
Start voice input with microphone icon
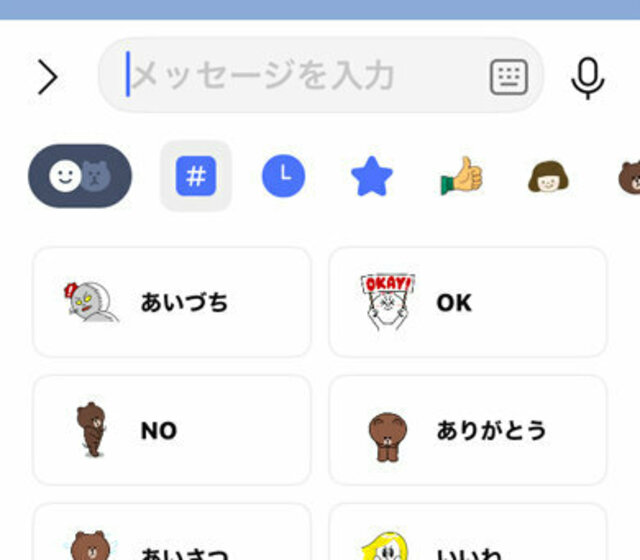(x=588, y=77)
